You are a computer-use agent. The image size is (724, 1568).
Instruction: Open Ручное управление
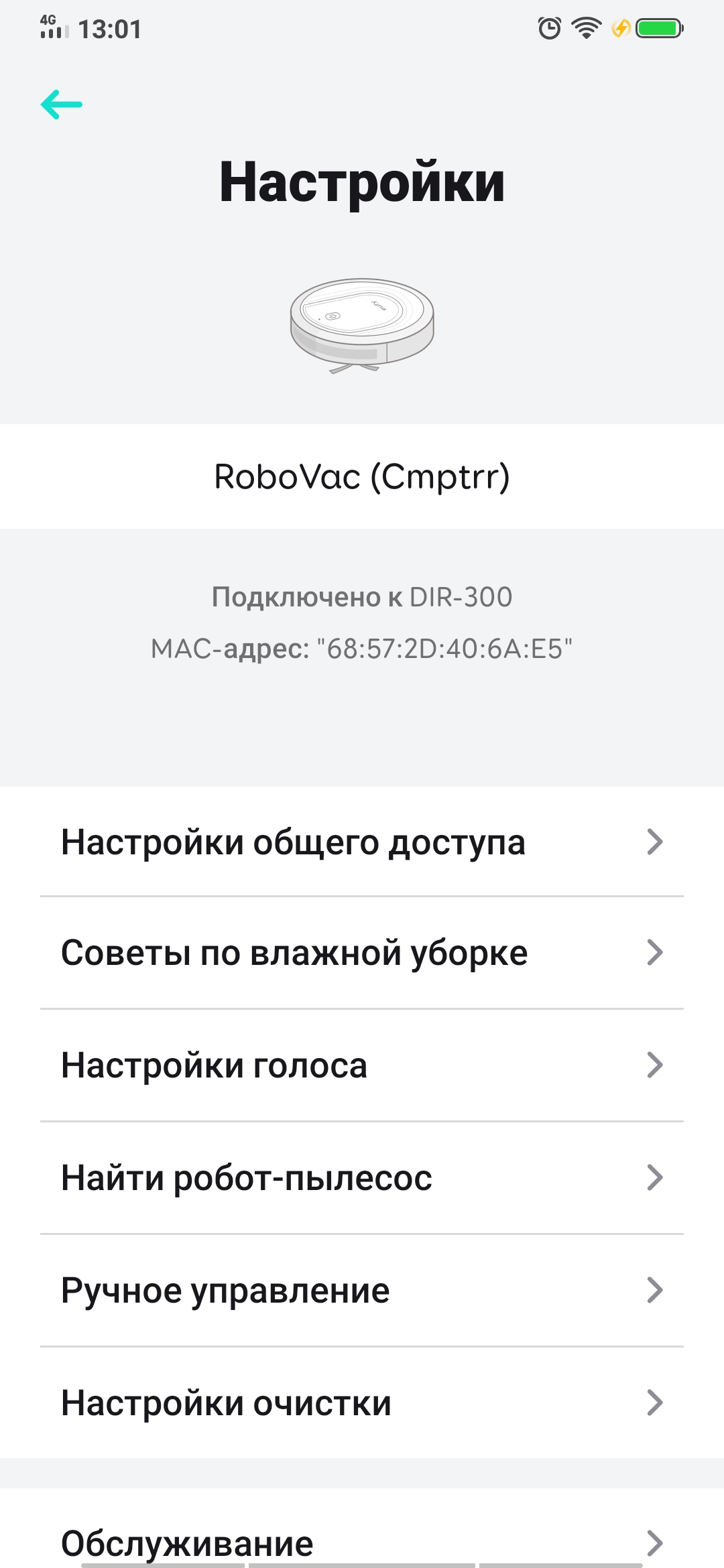pos(362,1291)
